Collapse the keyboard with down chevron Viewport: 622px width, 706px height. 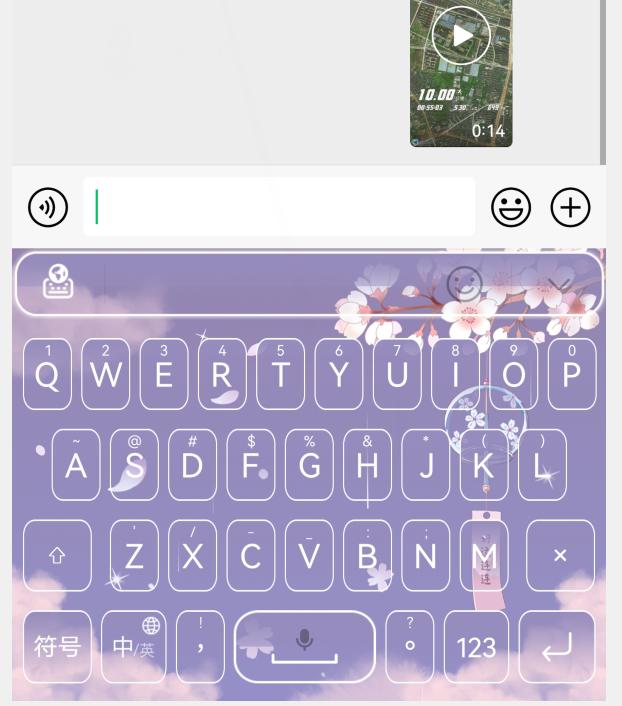click(x=560, y=284)
